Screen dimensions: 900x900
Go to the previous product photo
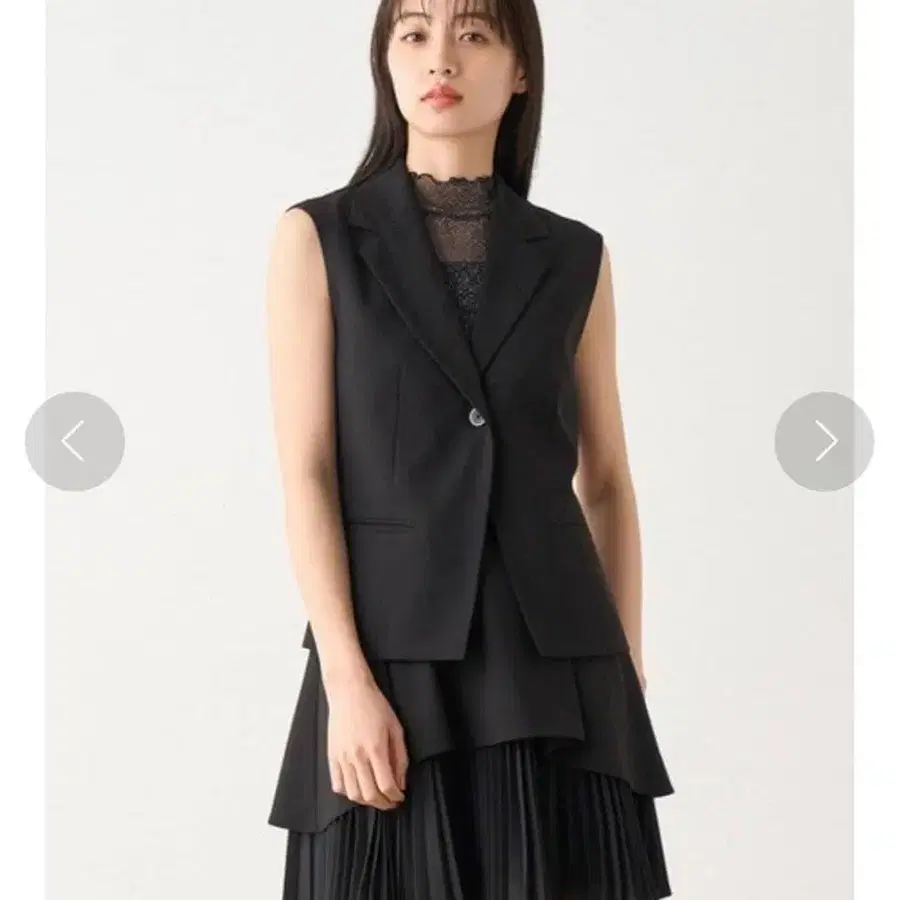[75, 441]
